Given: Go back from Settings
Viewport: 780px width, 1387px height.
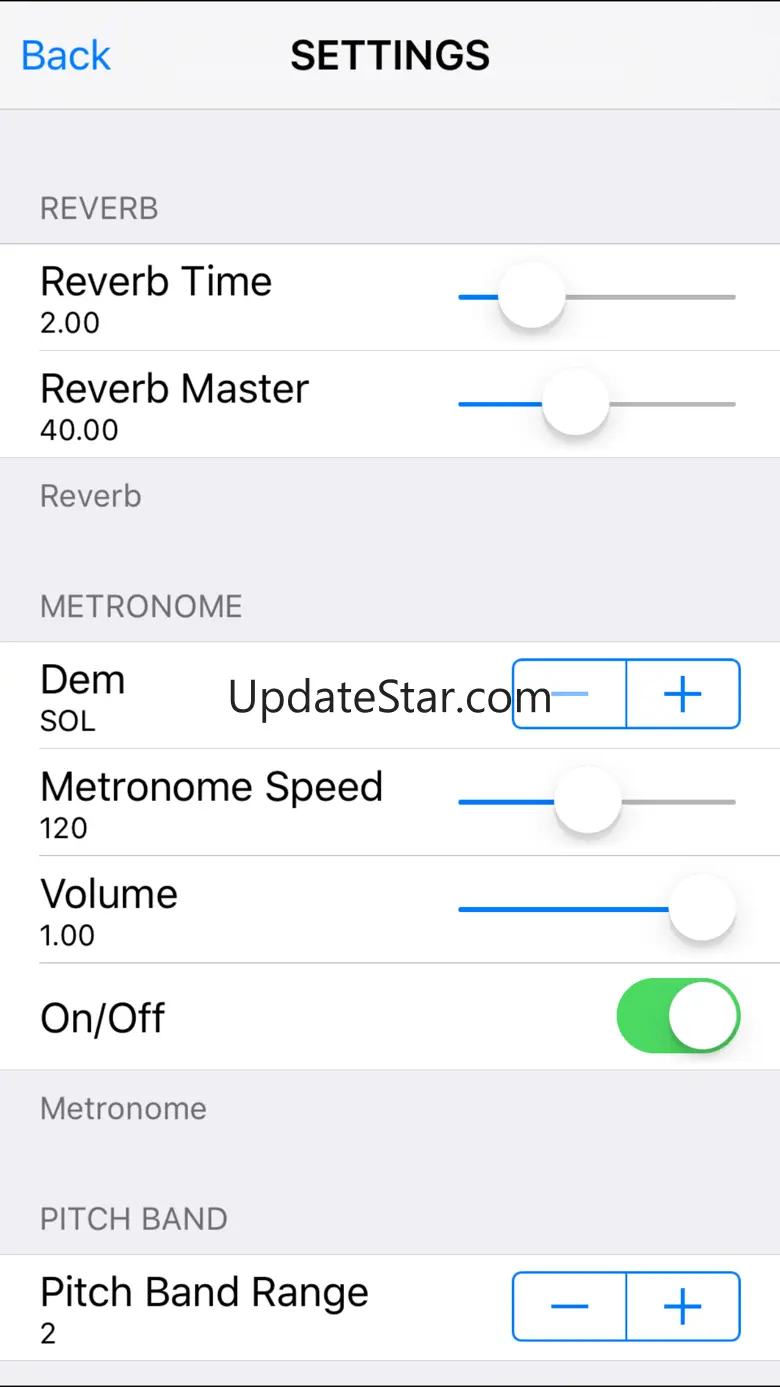Looking at the screenshot, I should [66, 55].
